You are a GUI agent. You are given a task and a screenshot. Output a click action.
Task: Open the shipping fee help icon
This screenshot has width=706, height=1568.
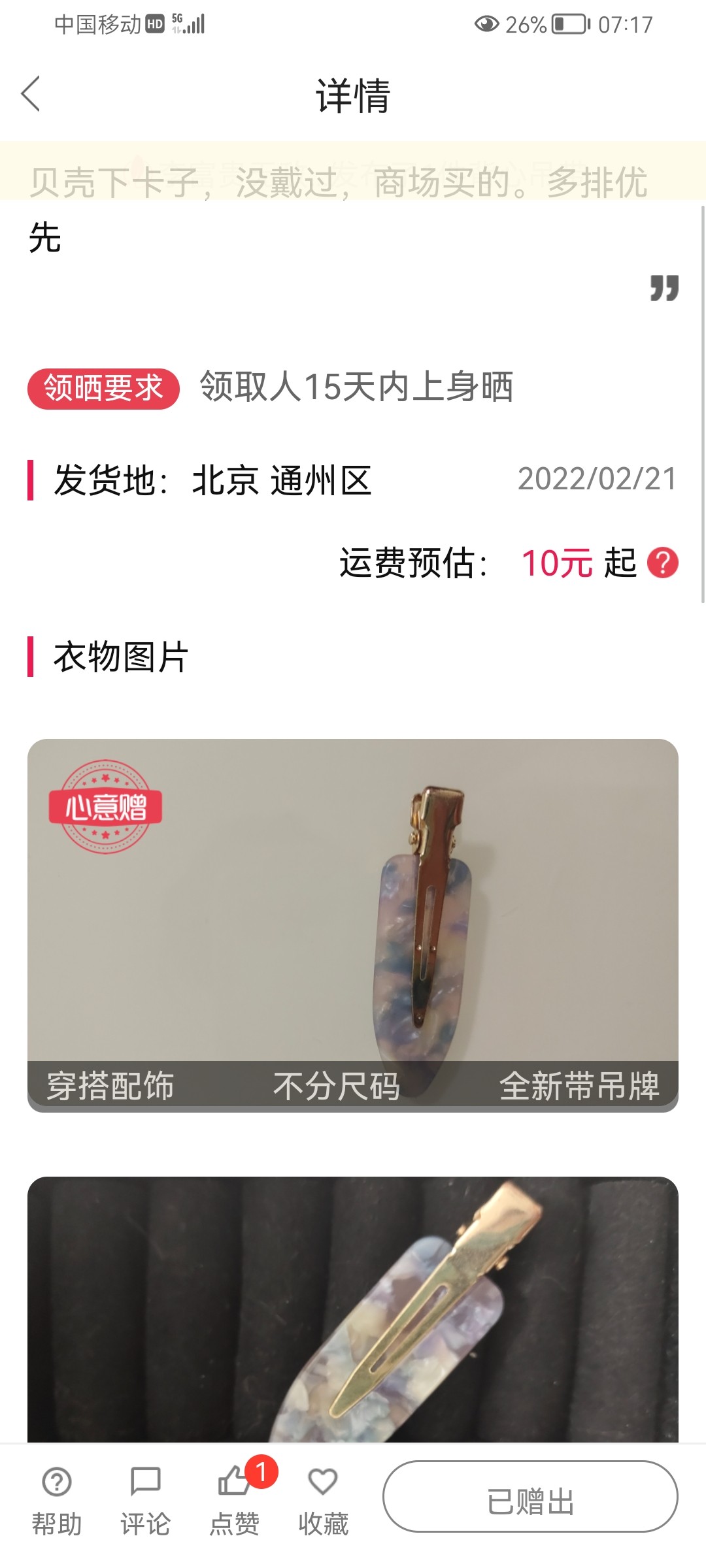(662, 563)
